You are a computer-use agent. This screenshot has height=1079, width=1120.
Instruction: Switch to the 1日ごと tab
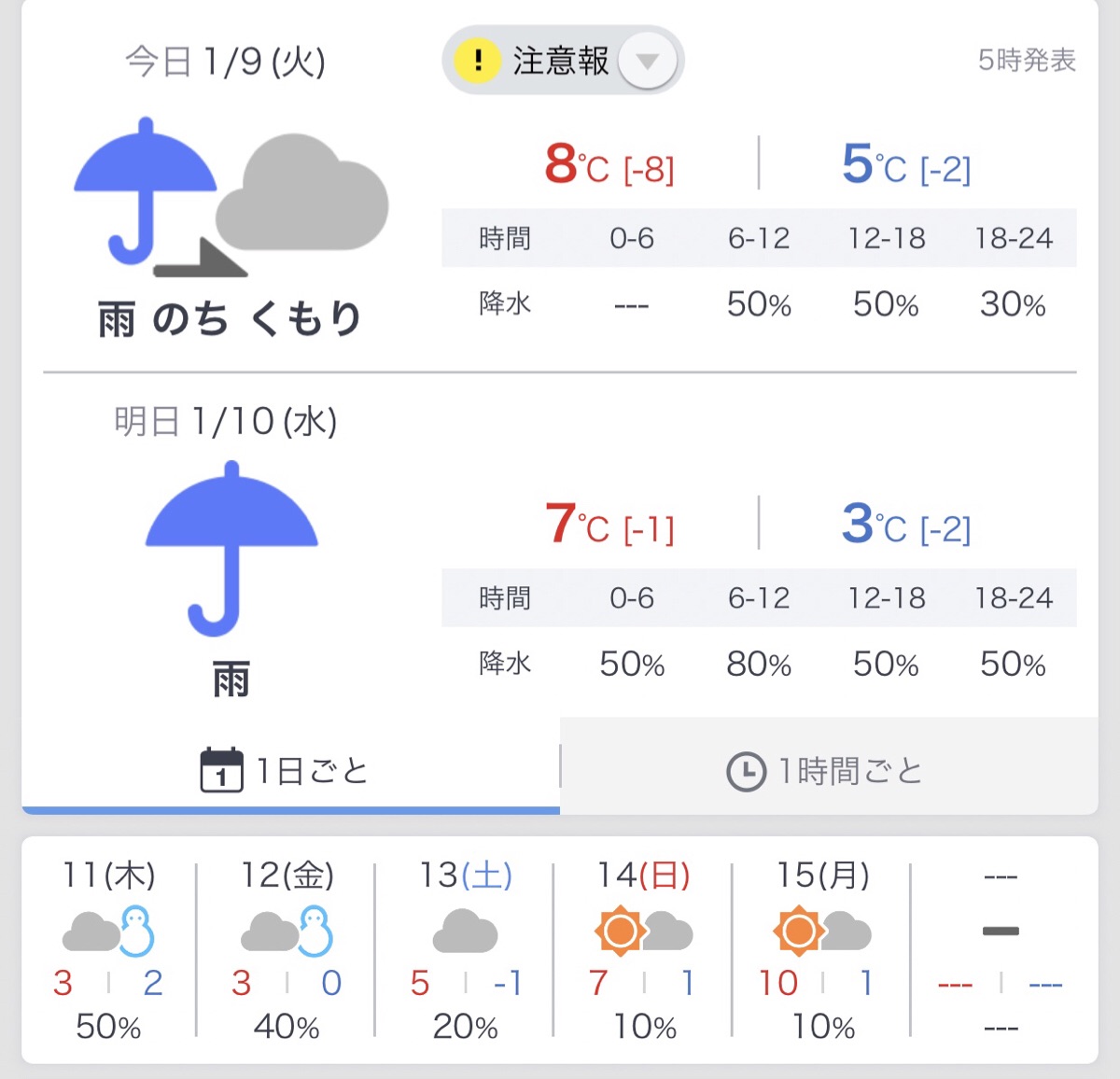pyautogui.click(x=289, y=771)
